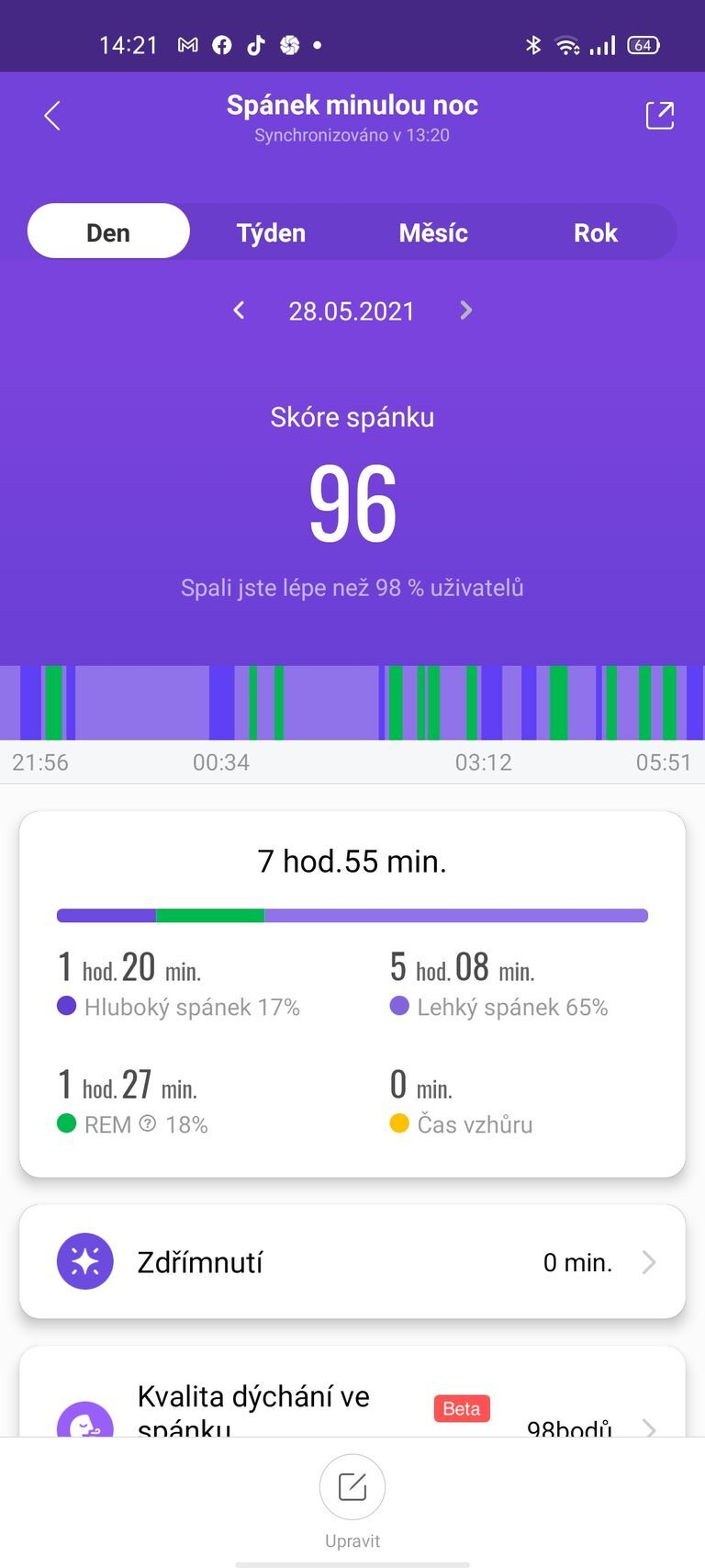Tap the back arrow to leave sleep detail
The image size is (705, 1568).
tap(51, 115)
